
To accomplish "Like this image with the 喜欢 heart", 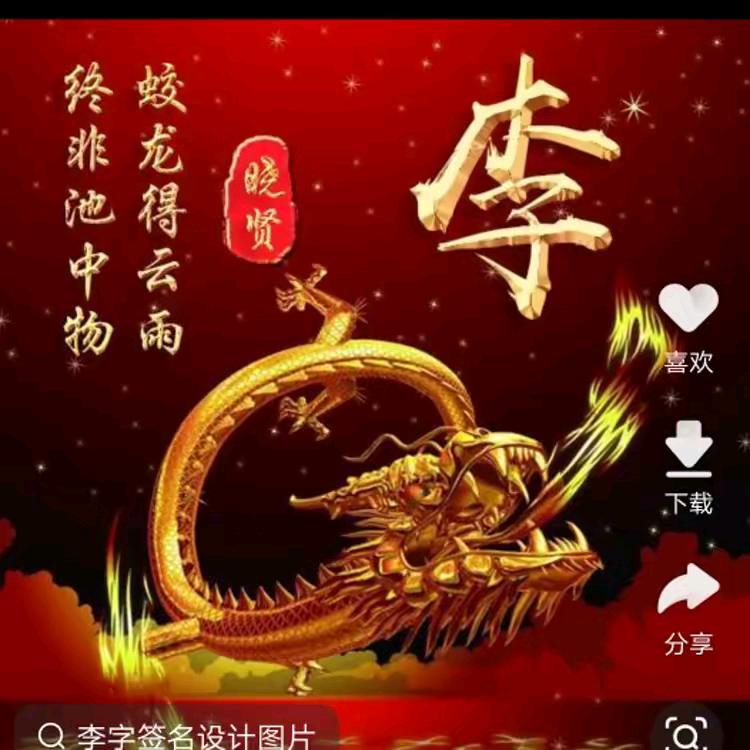I will (x=689, y=310).
